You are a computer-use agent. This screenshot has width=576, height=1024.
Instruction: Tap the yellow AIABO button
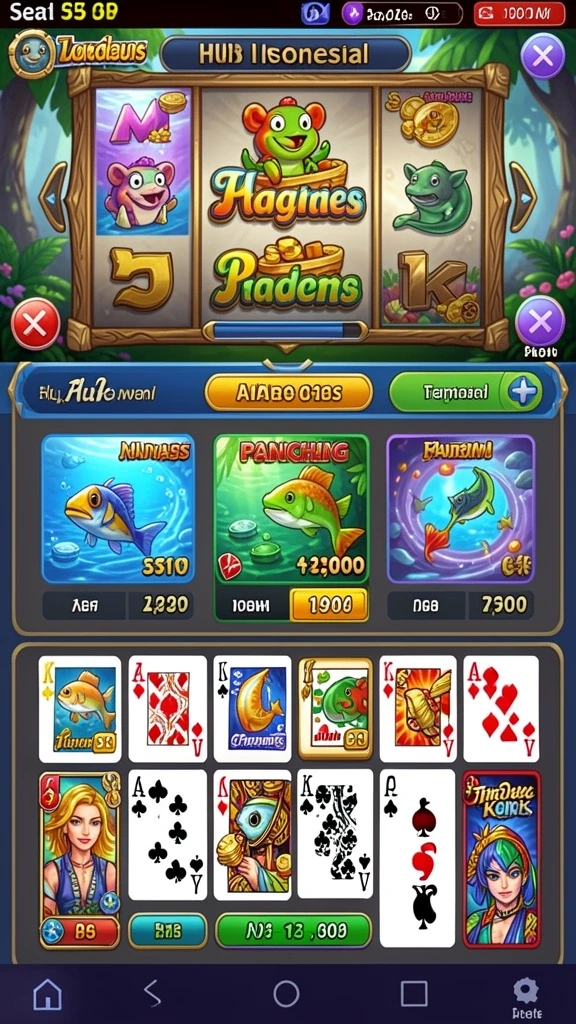[289, 392]
